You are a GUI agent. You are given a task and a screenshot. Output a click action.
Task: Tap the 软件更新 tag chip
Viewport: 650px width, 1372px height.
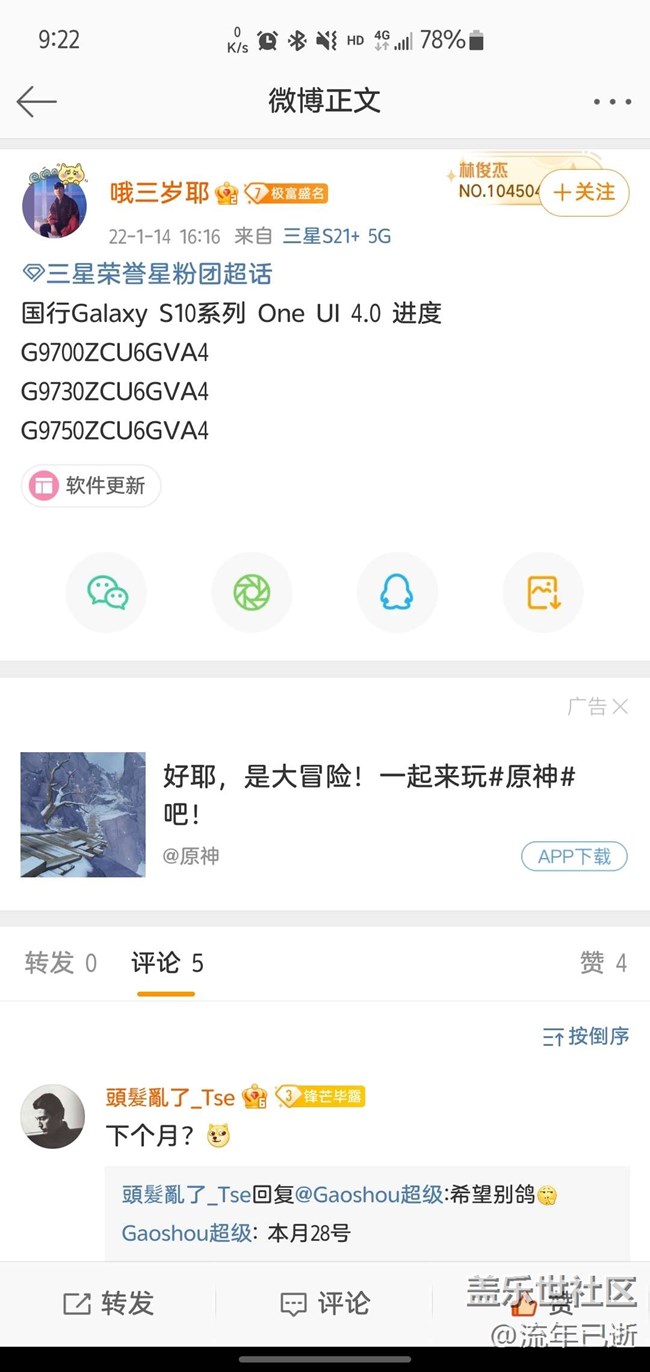(x=91, y=486)
